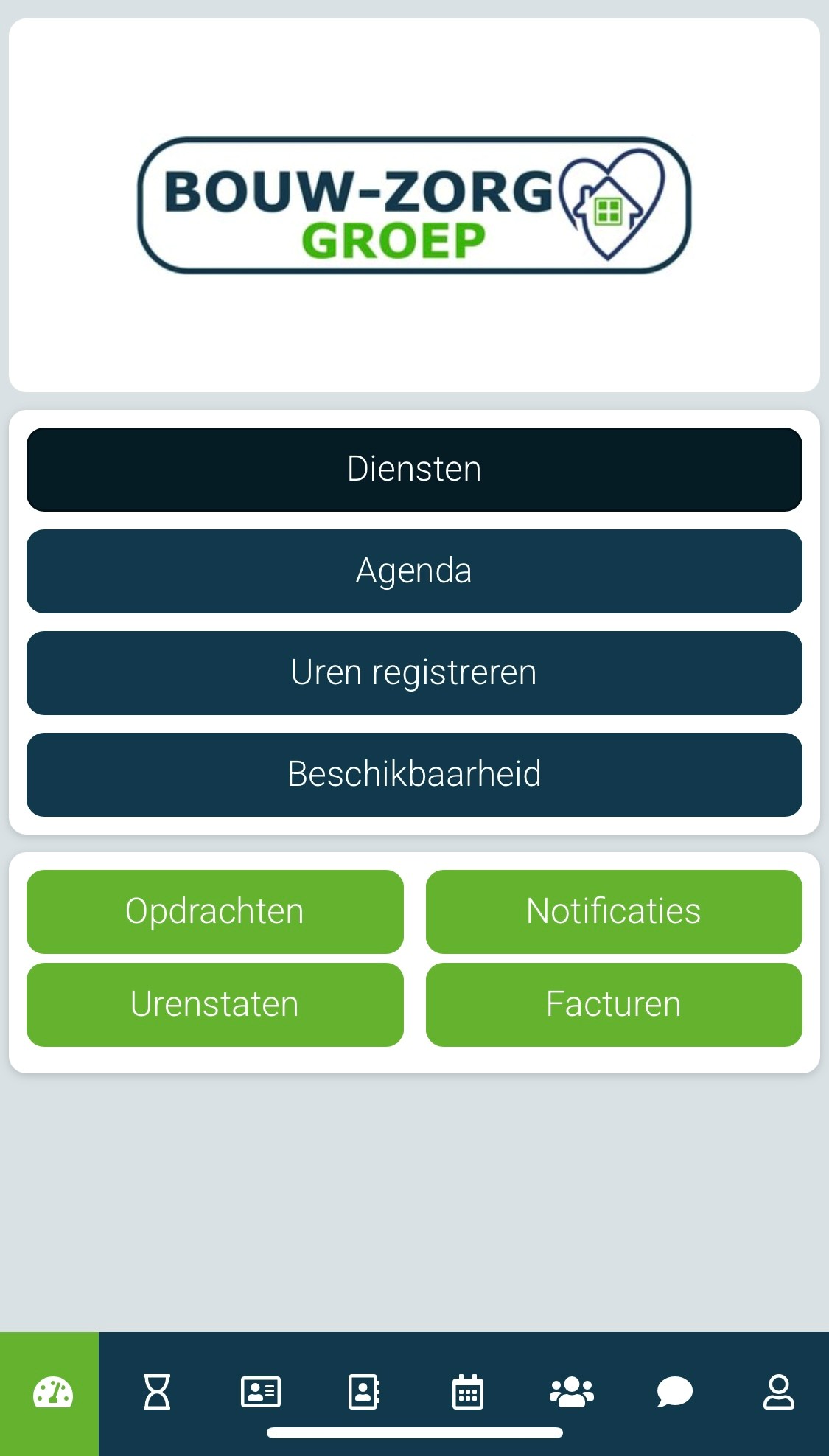Open the address book contacts icon
Screen dimensions: 829x1456
(363, 1392)
